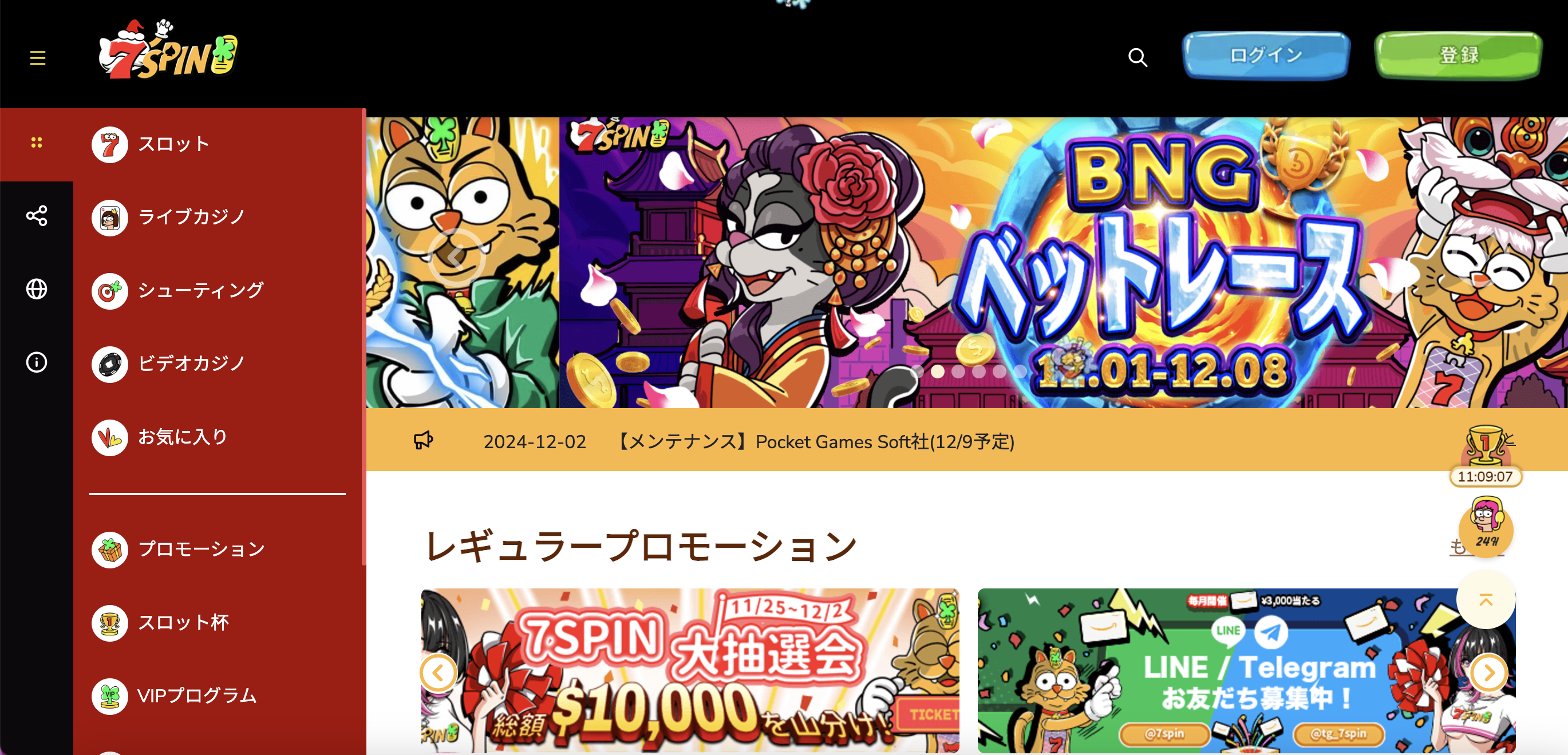Jump back to top with the up arrow button

click(x=1485, y=600)
